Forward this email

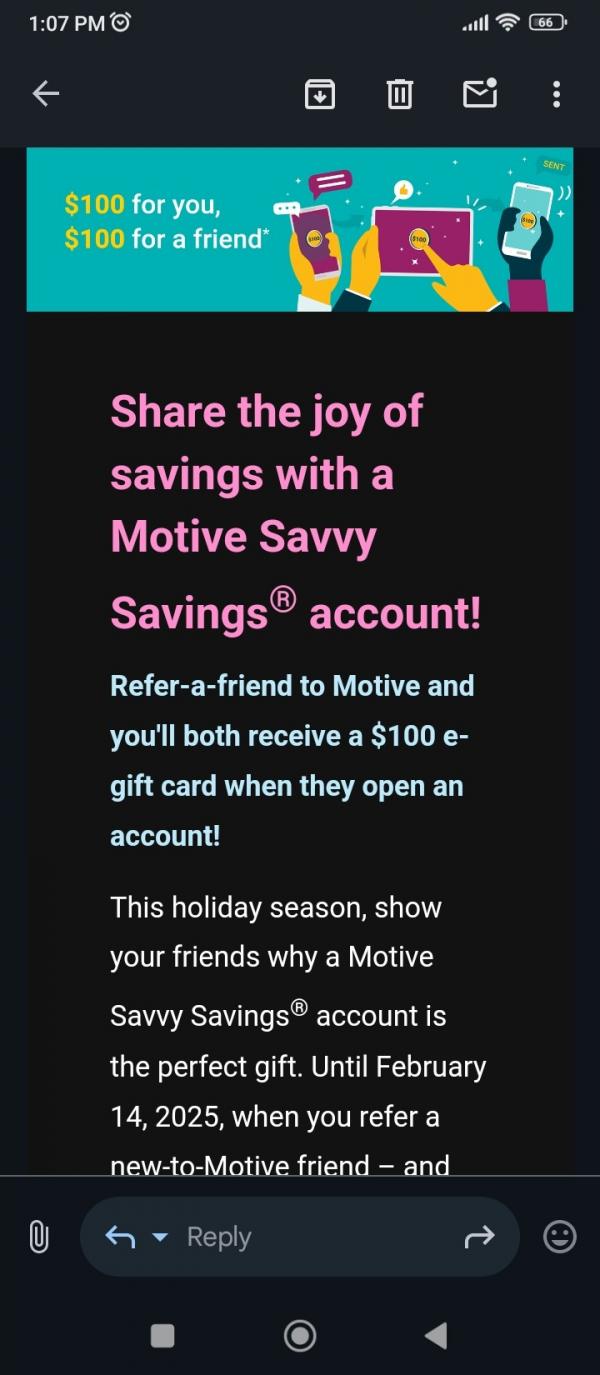[x=479, y=1238]
